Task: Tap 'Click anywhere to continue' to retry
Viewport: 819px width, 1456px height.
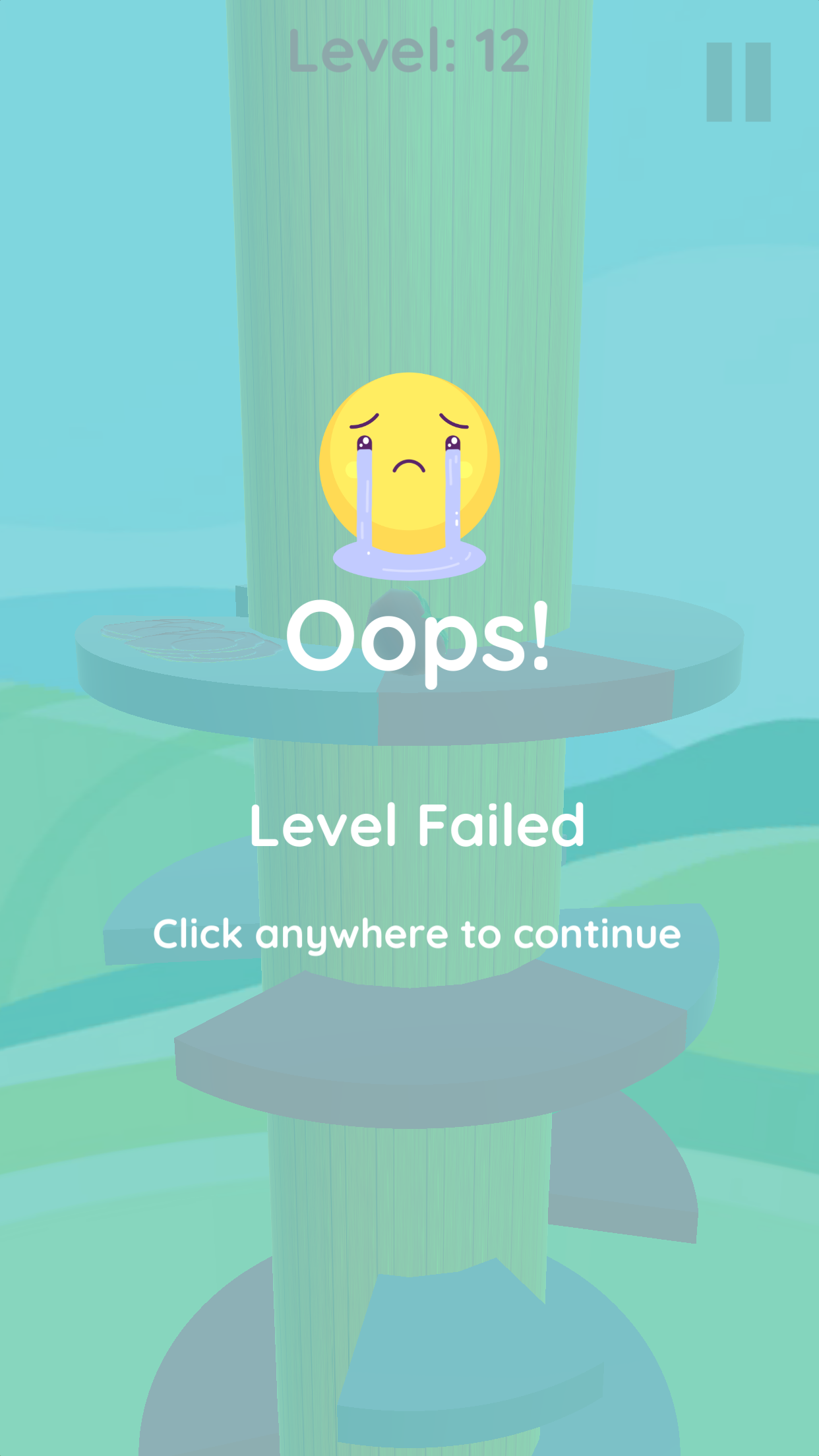Action: (x=417, y=934)
